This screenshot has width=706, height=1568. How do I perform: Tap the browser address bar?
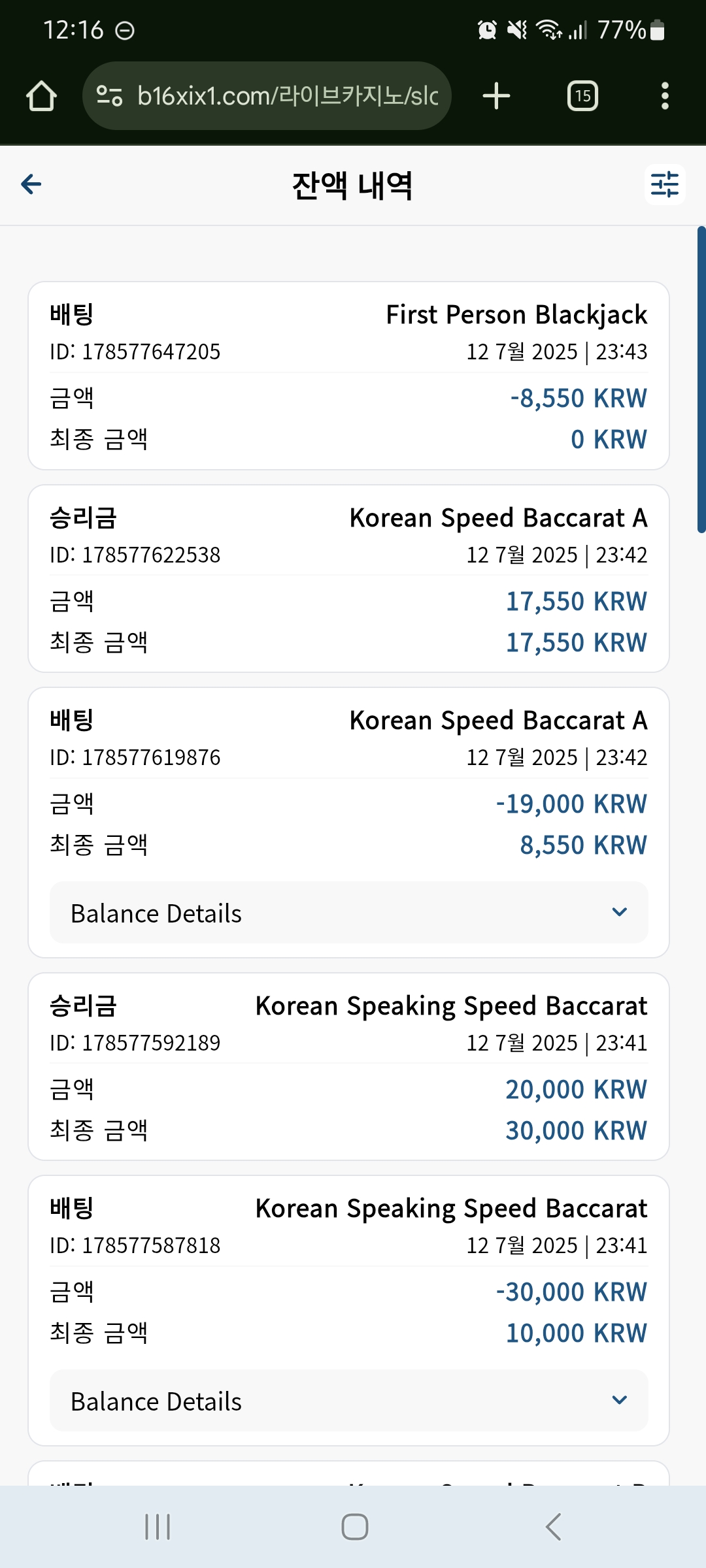click(x=267, y=96)
